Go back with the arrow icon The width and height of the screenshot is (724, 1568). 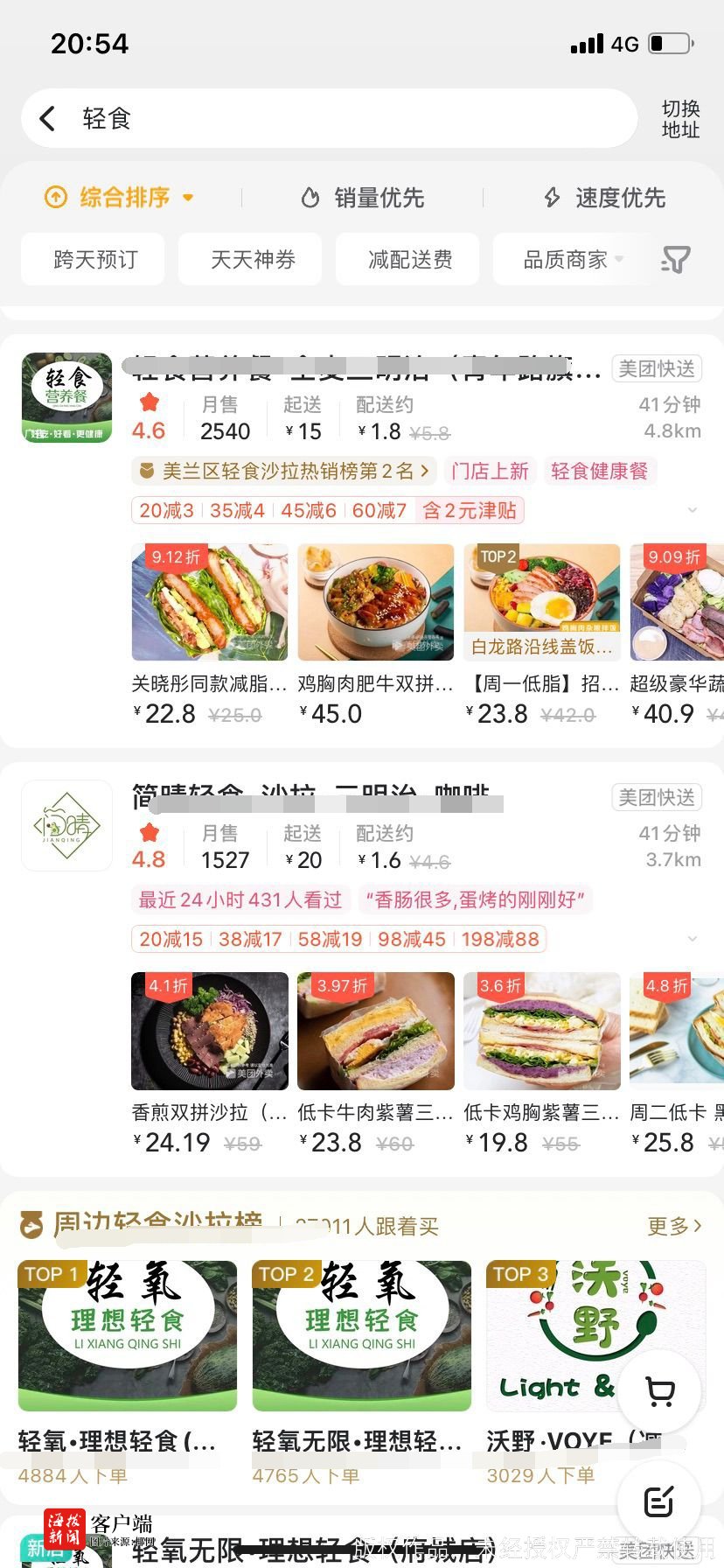(48, 119)
